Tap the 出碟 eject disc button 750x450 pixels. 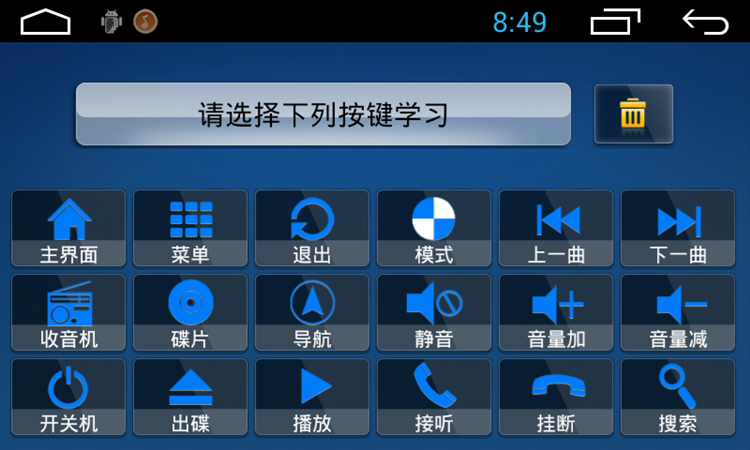pyautogui.click(x=190, y=397)
